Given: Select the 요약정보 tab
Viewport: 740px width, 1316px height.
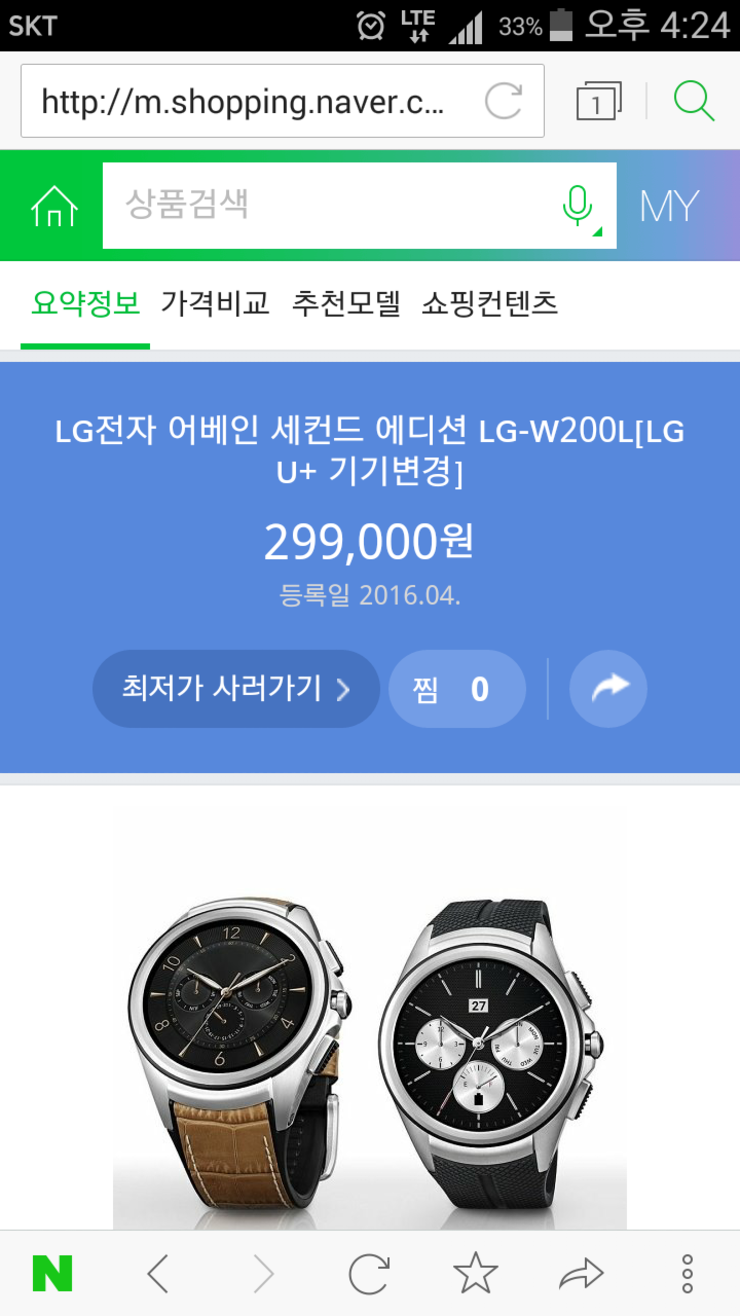Looking at the screenshot, I should click(x=85, y=303).
